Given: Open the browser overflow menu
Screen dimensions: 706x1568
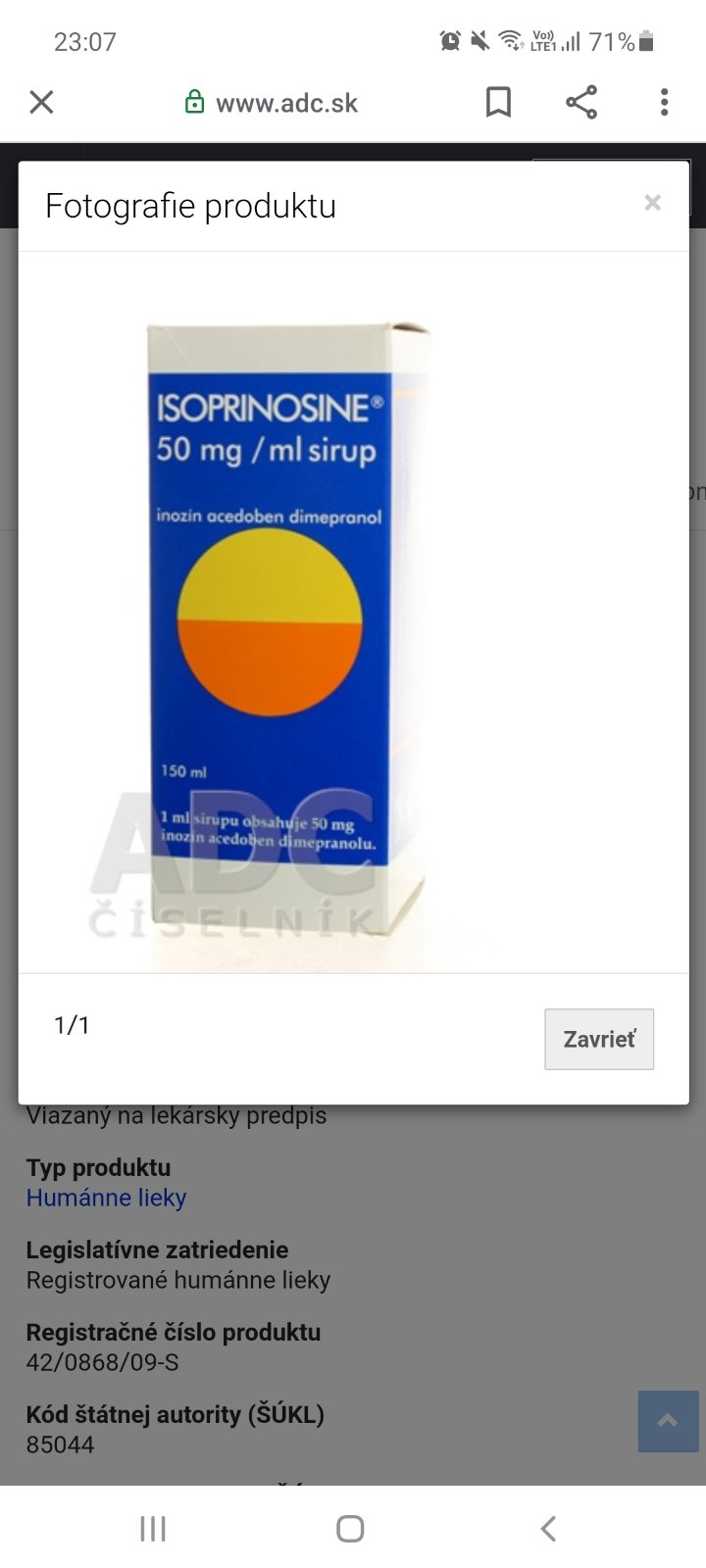Looking at the screenshot, I should 664,102.
